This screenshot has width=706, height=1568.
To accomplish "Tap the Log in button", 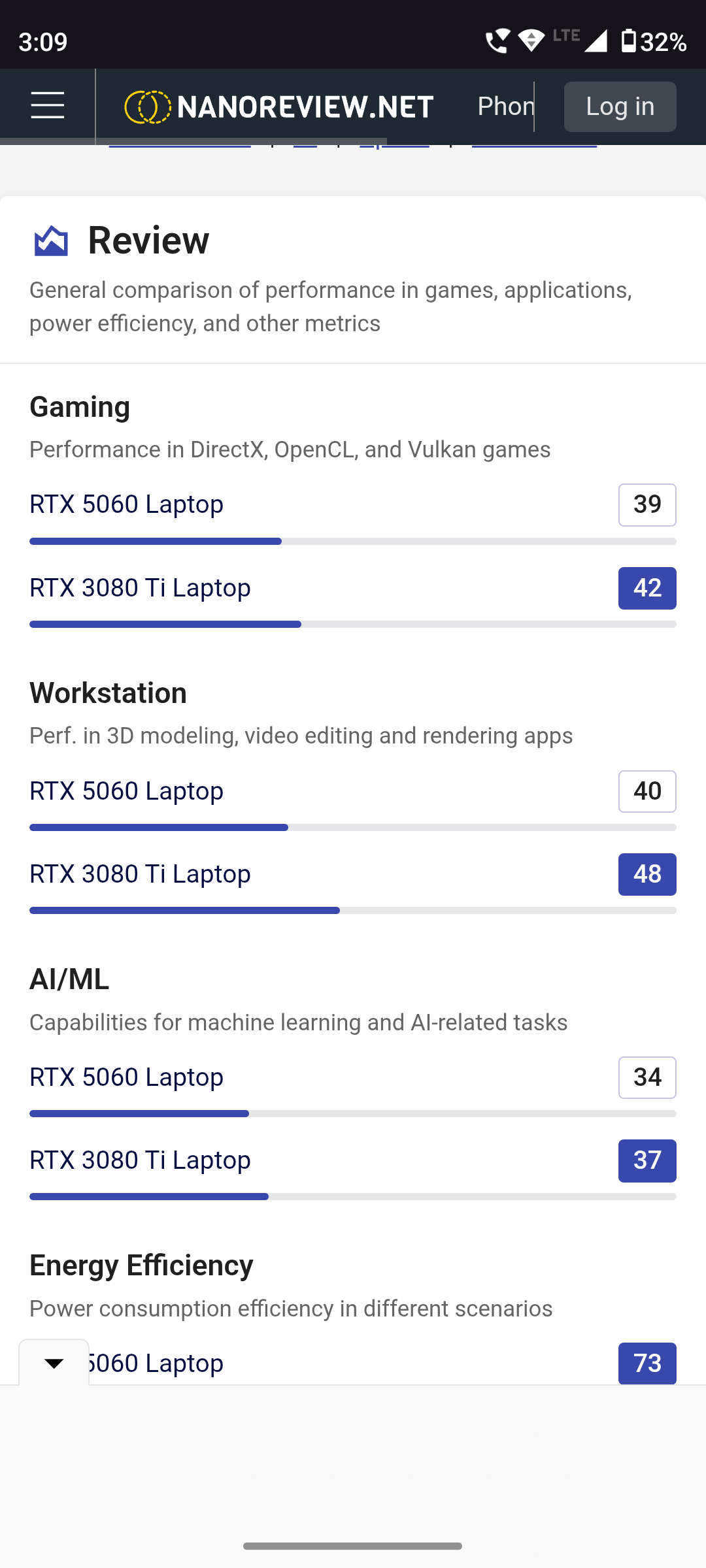I will click(620, 106).
